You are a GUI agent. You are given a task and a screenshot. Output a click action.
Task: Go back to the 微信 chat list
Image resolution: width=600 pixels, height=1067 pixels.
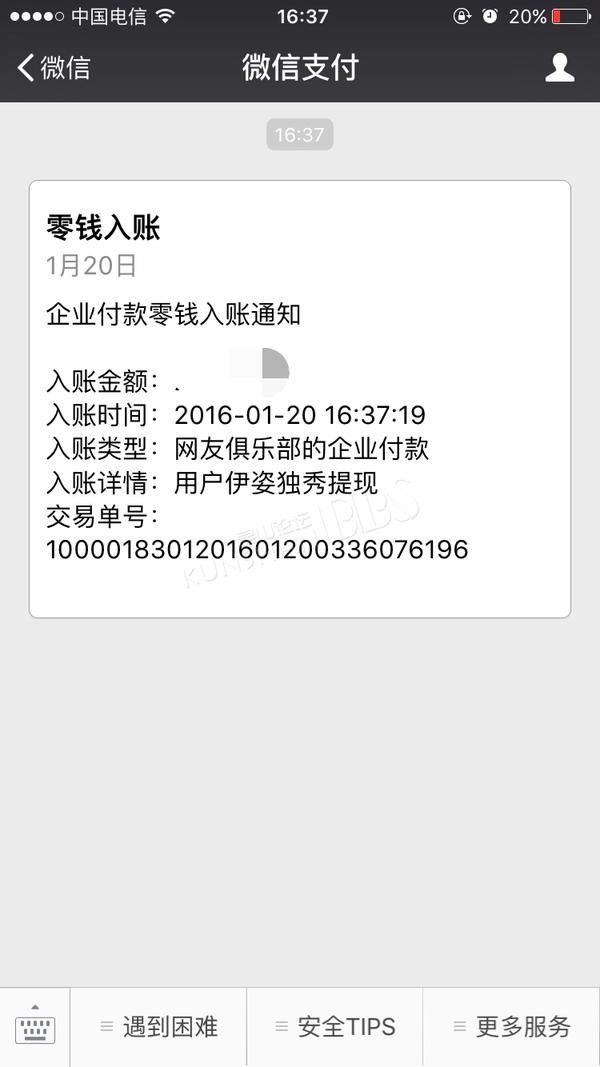(54, 67)
